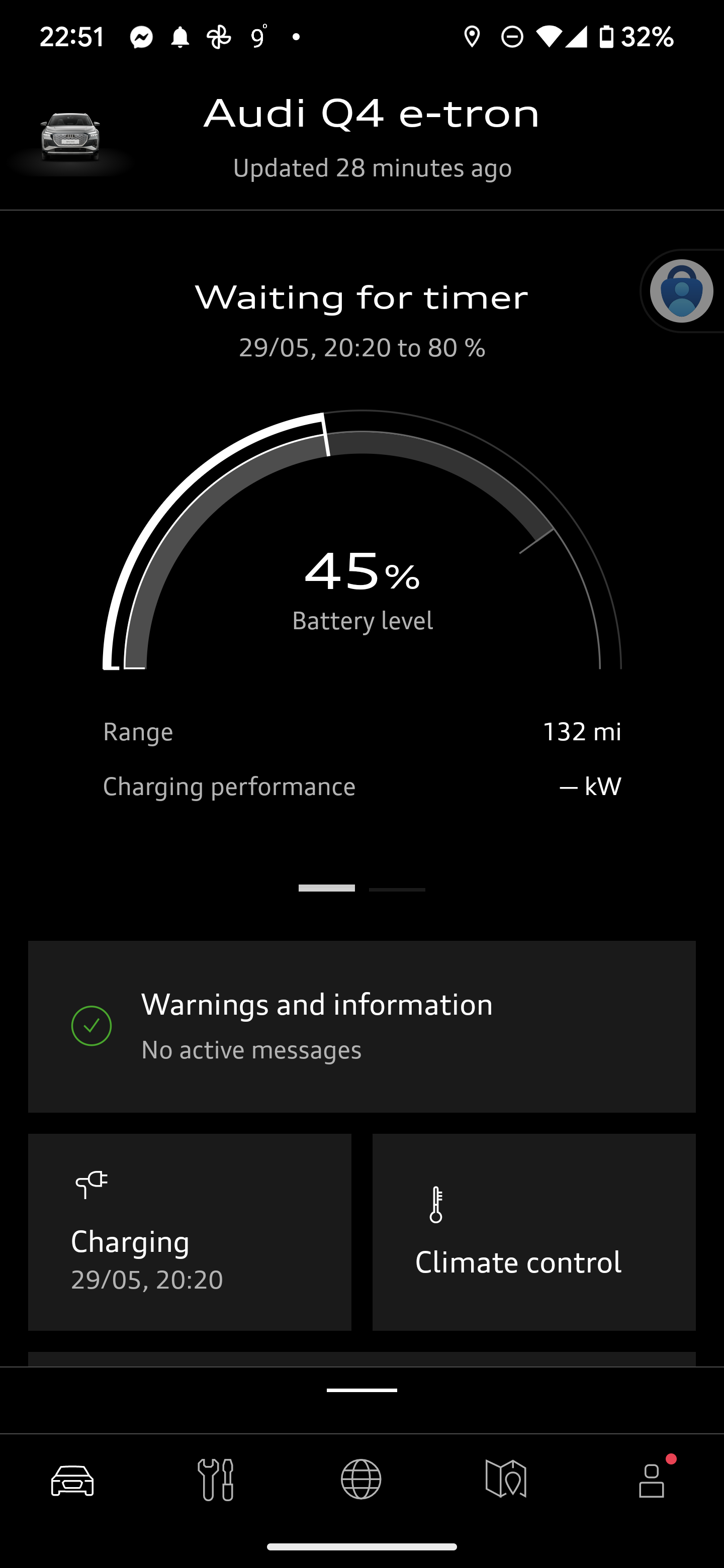Open the globe tab in bottom navigation
Viewport: 724px width, 1568px height.
pos(361,1480)
